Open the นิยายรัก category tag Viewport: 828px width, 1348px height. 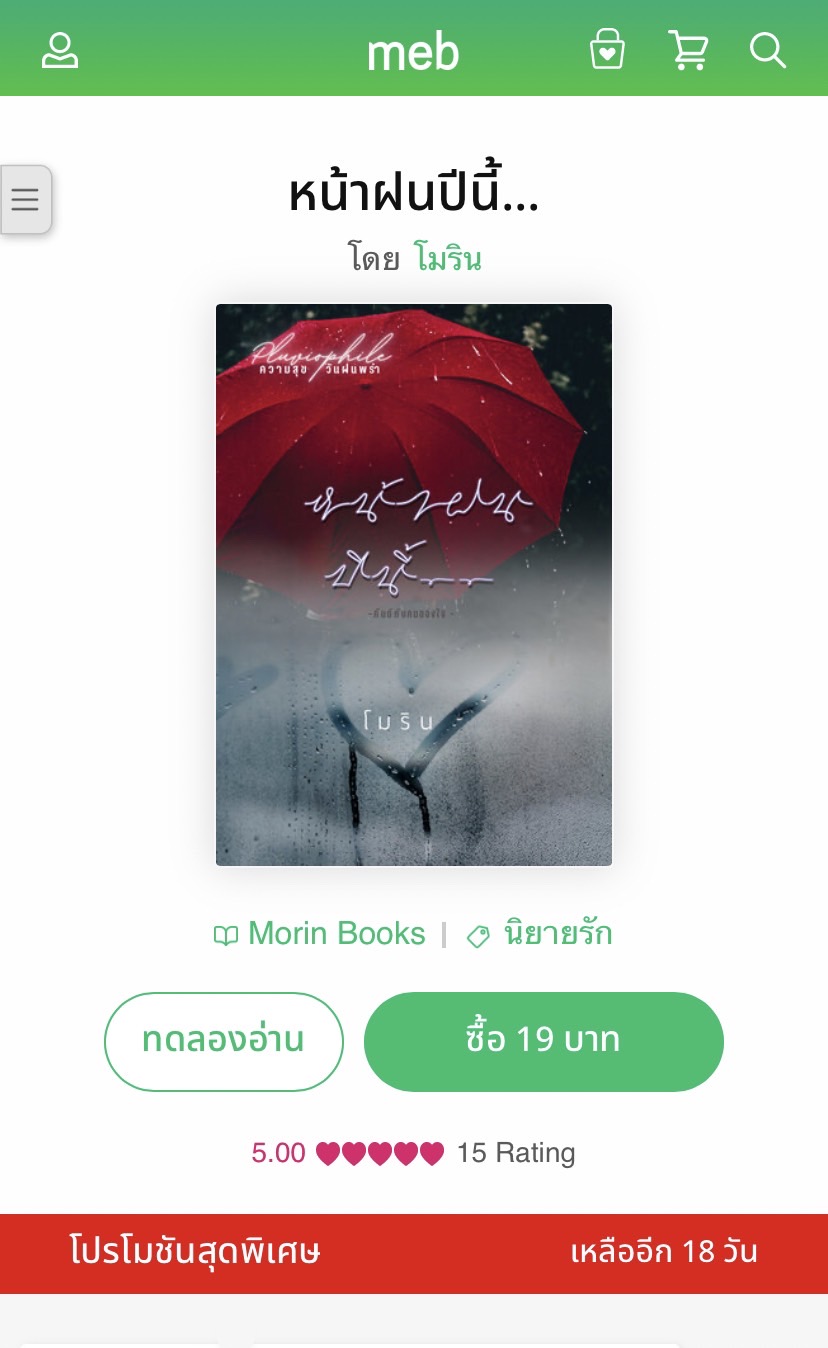tap(557, 934)
